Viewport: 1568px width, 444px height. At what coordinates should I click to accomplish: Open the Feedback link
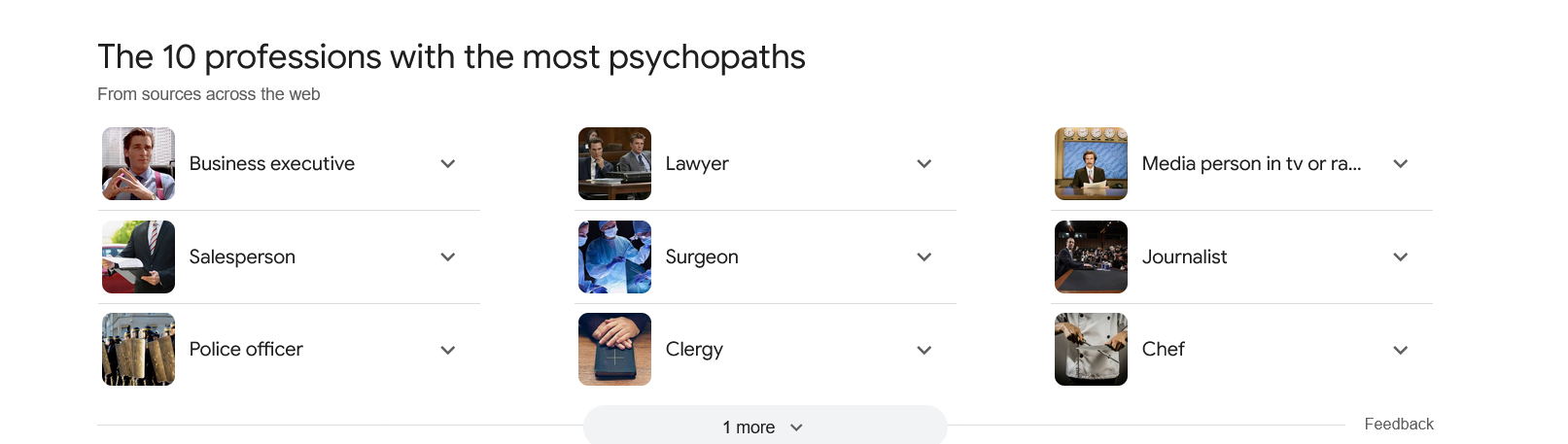click(x=1398, y=424)
